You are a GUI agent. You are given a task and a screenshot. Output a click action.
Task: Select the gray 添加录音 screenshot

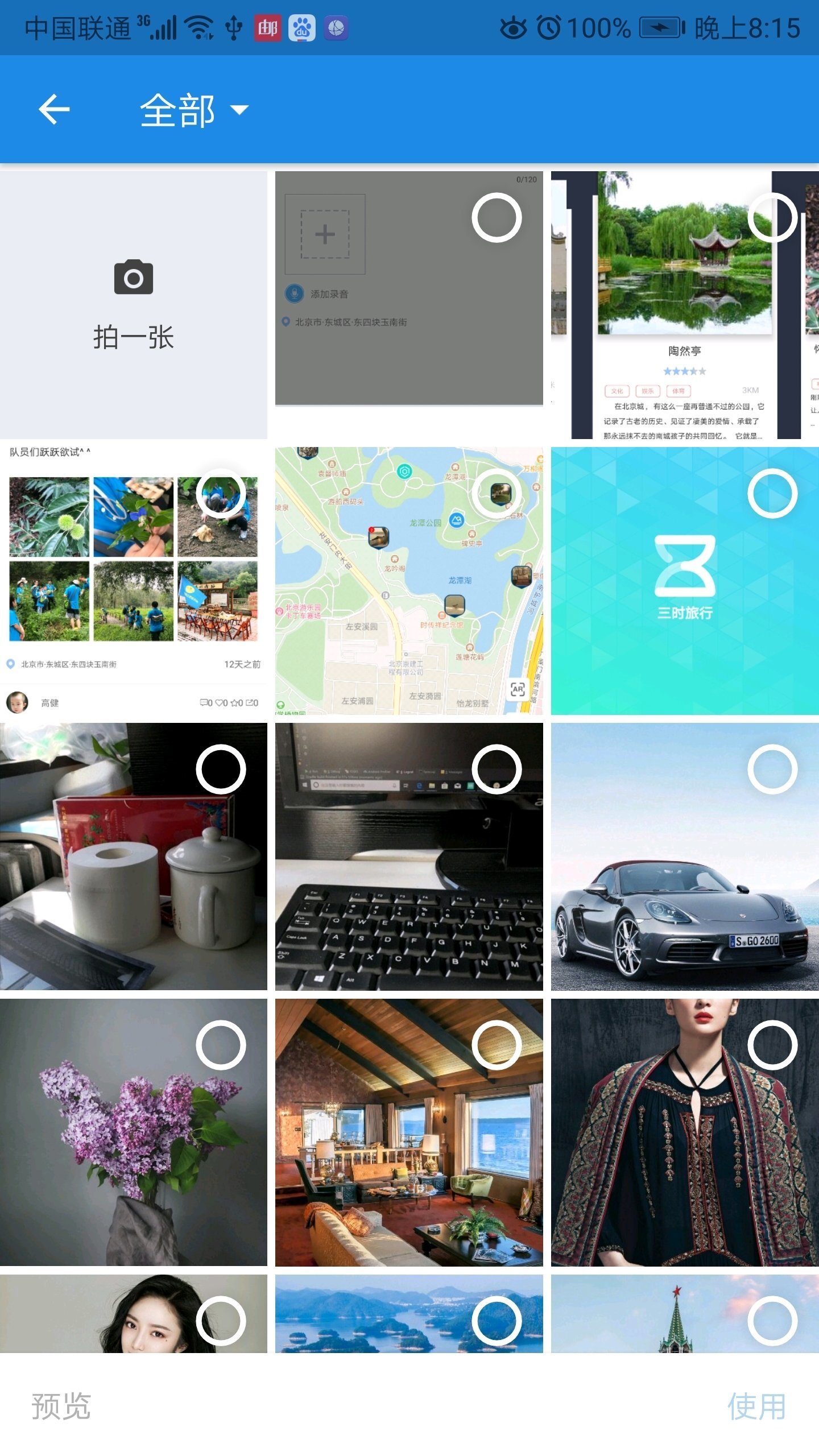(x=496, y=217)
